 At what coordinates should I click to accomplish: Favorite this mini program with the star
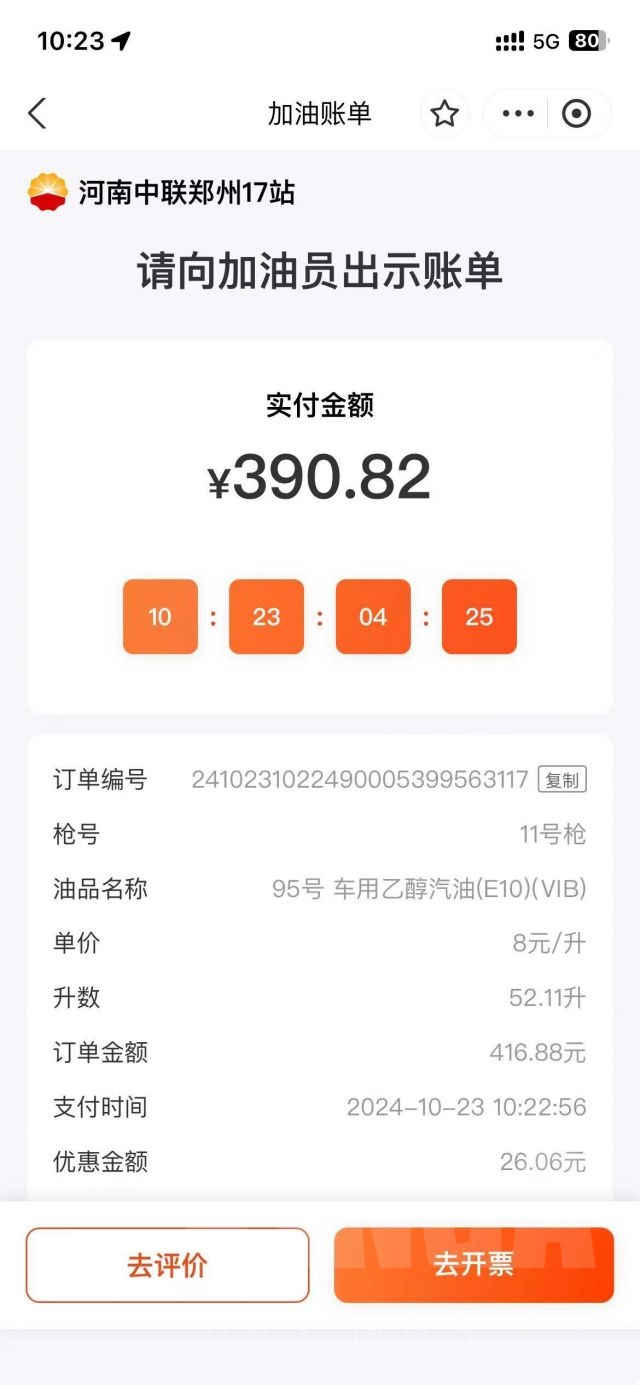point(445,114)
